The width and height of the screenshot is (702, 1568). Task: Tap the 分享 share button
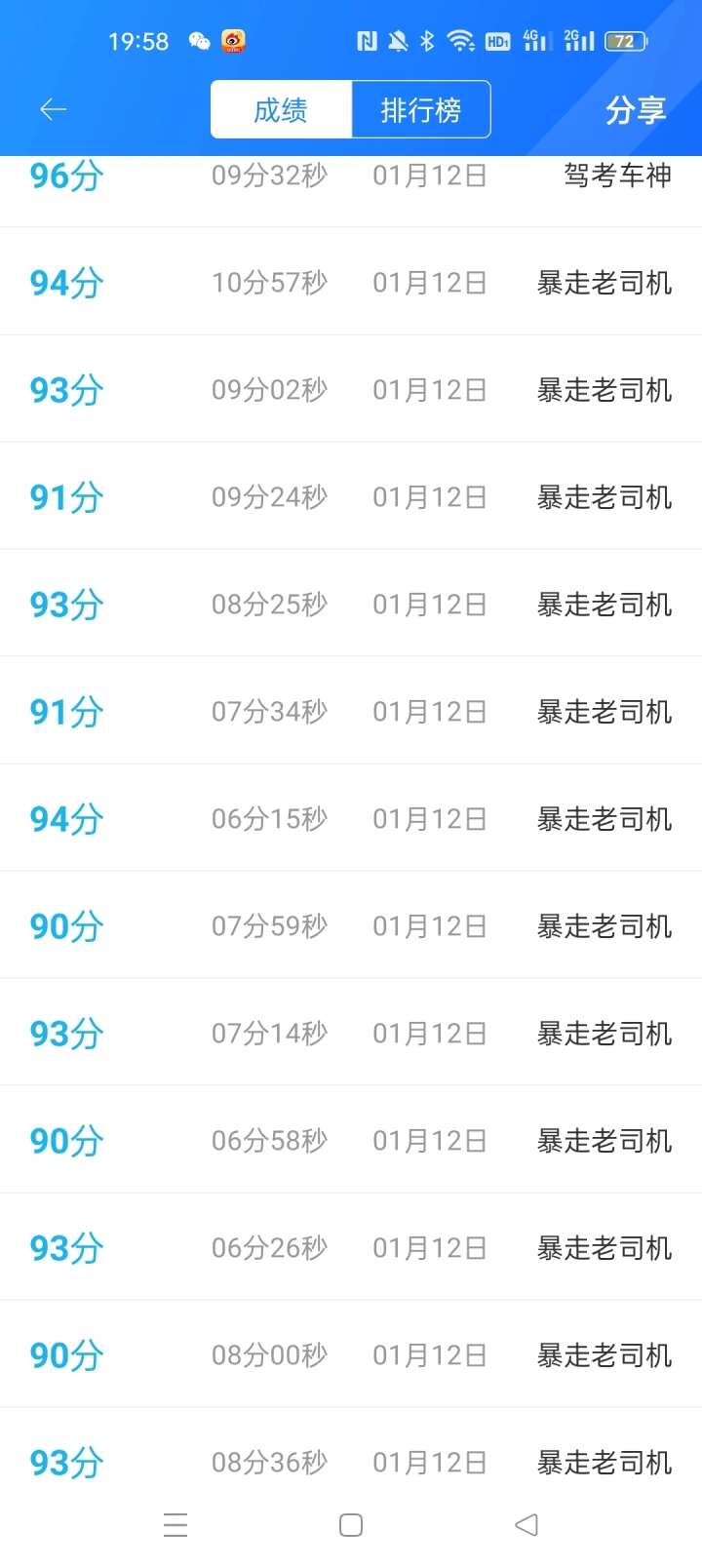pyautogui.click(x=636, y=110)
